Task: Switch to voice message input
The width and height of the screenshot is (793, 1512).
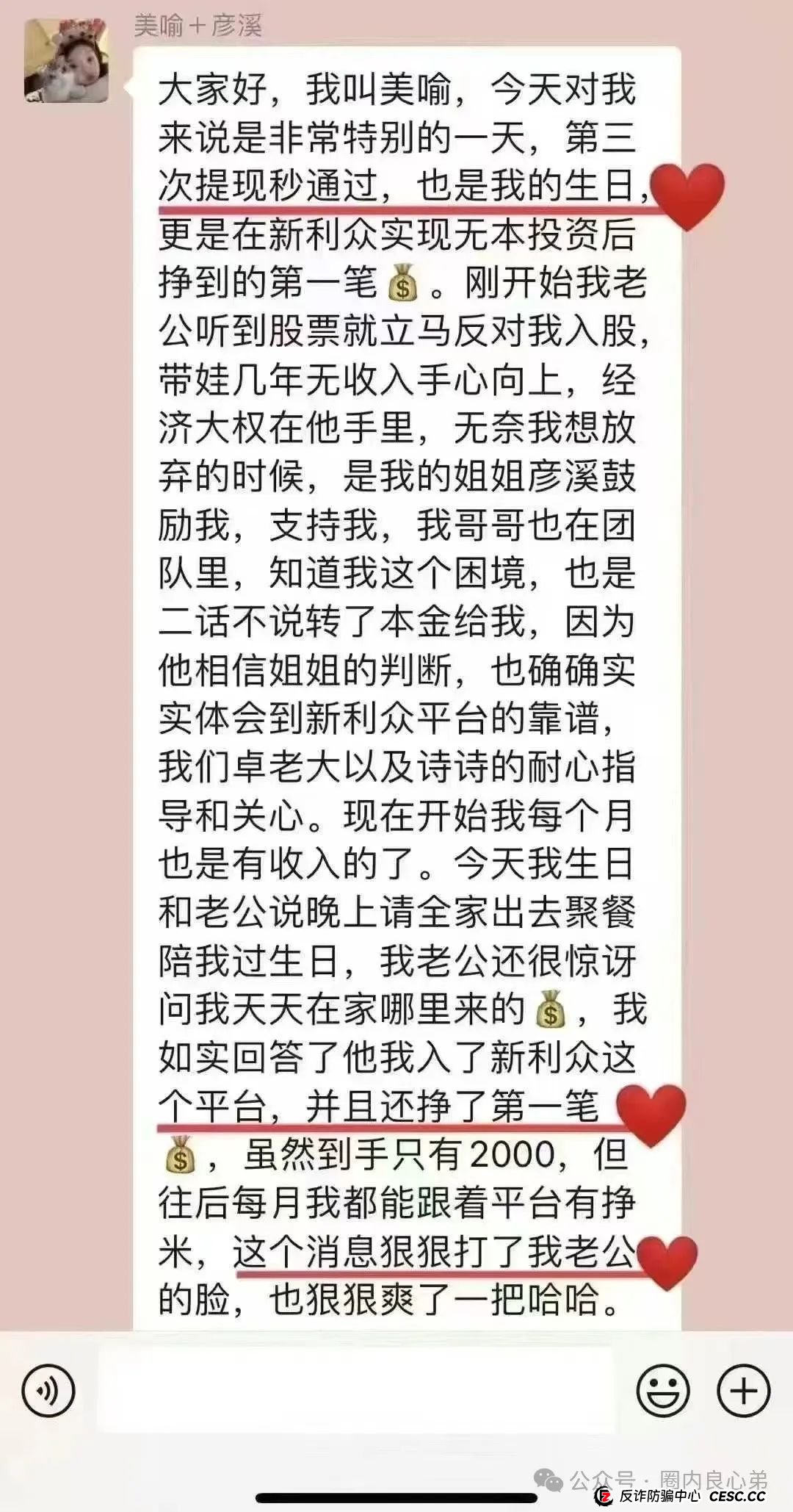Action: [48, 1391]
